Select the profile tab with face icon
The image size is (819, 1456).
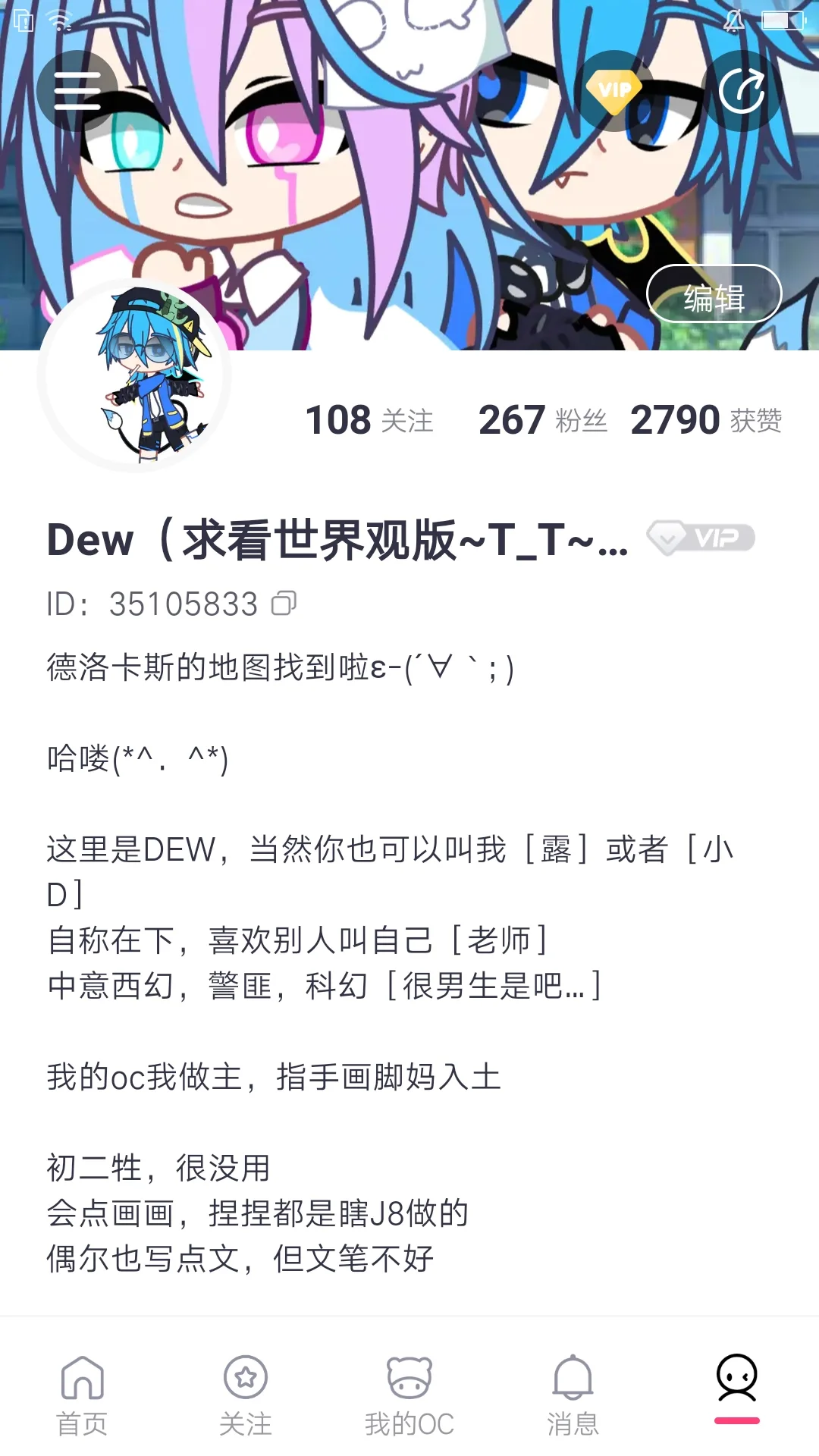737,1389
